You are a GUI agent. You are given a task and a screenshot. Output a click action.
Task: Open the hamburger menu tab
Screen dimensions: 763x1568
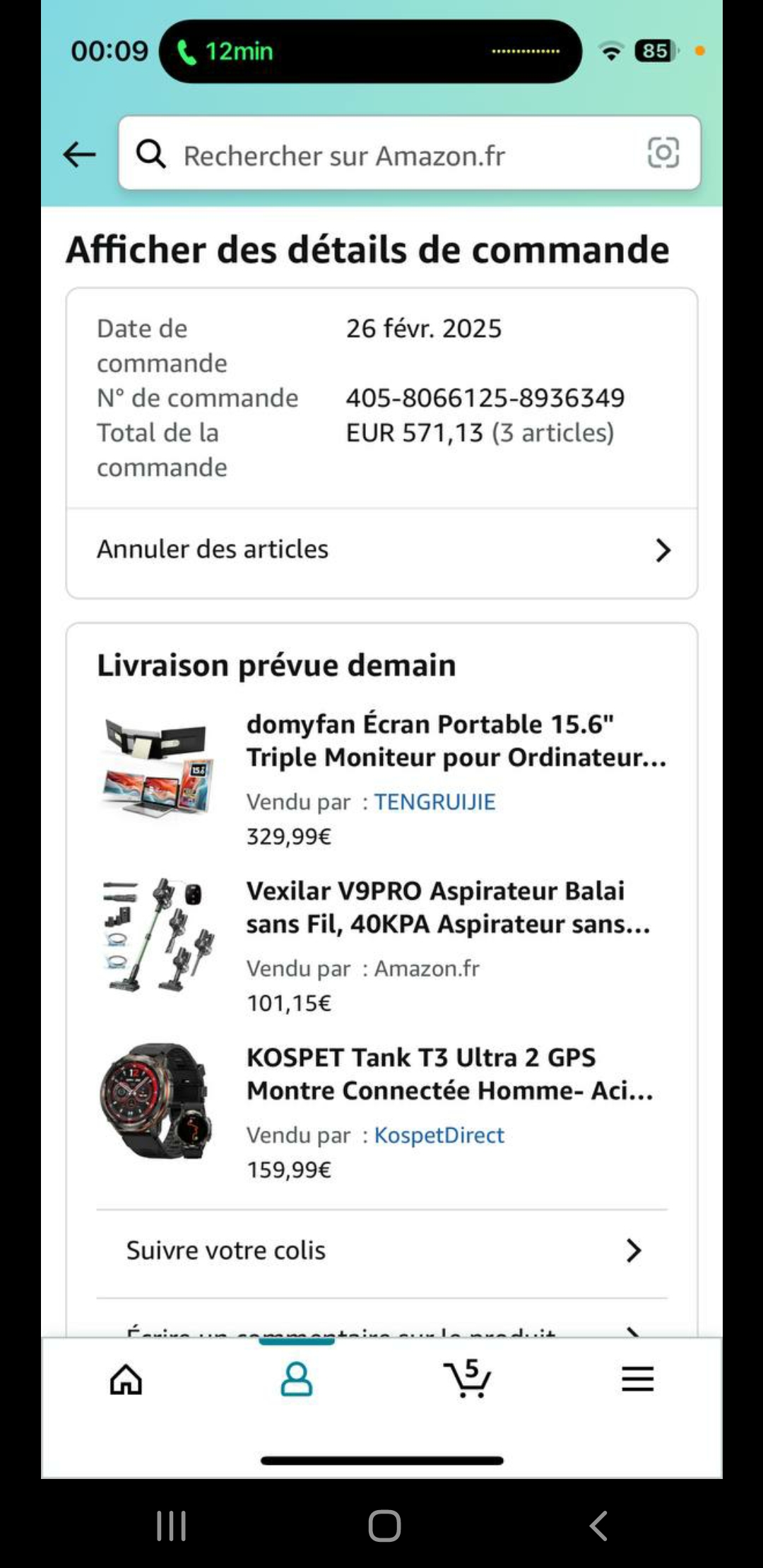click(x=637, y=1379)
